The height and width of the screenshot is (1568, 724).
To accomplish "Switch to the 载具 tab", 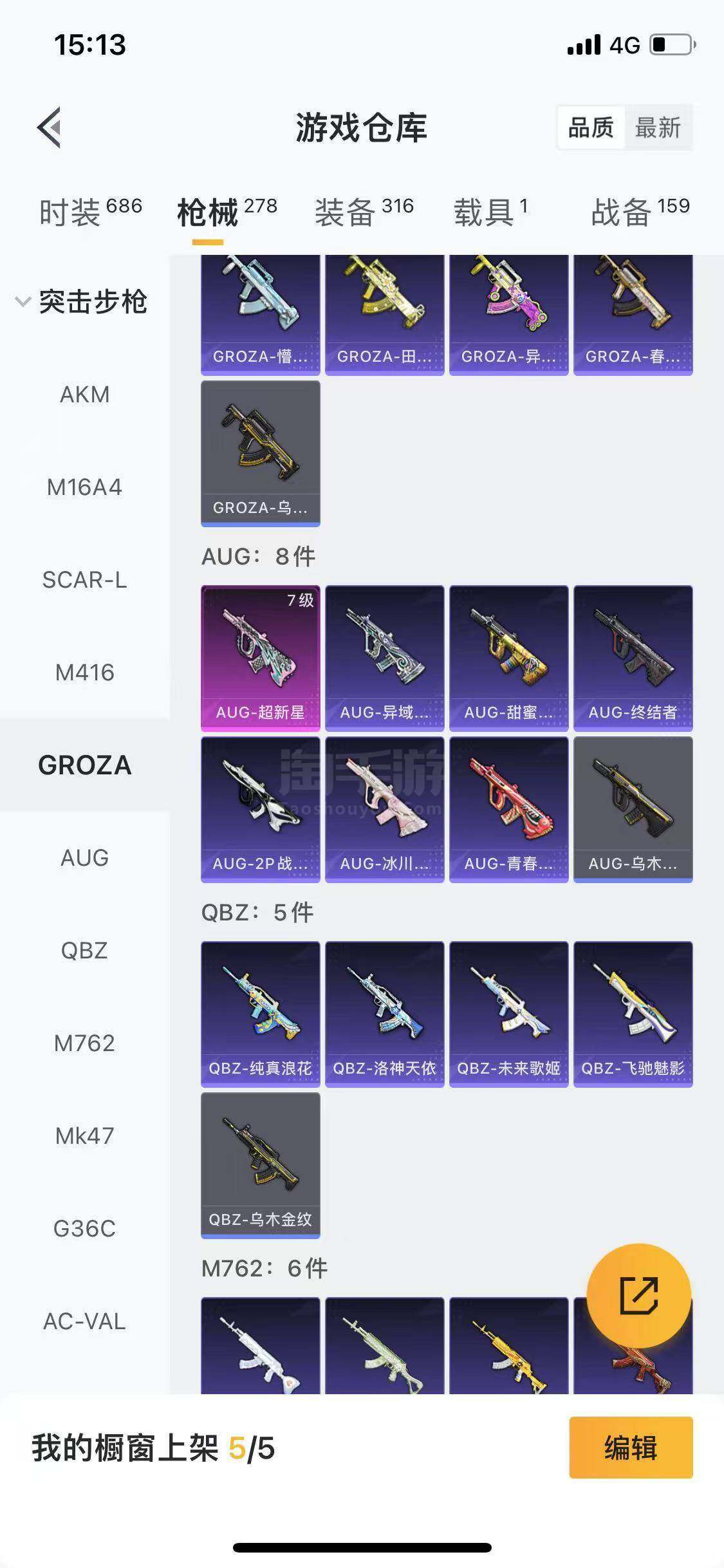I will point(490,211).
